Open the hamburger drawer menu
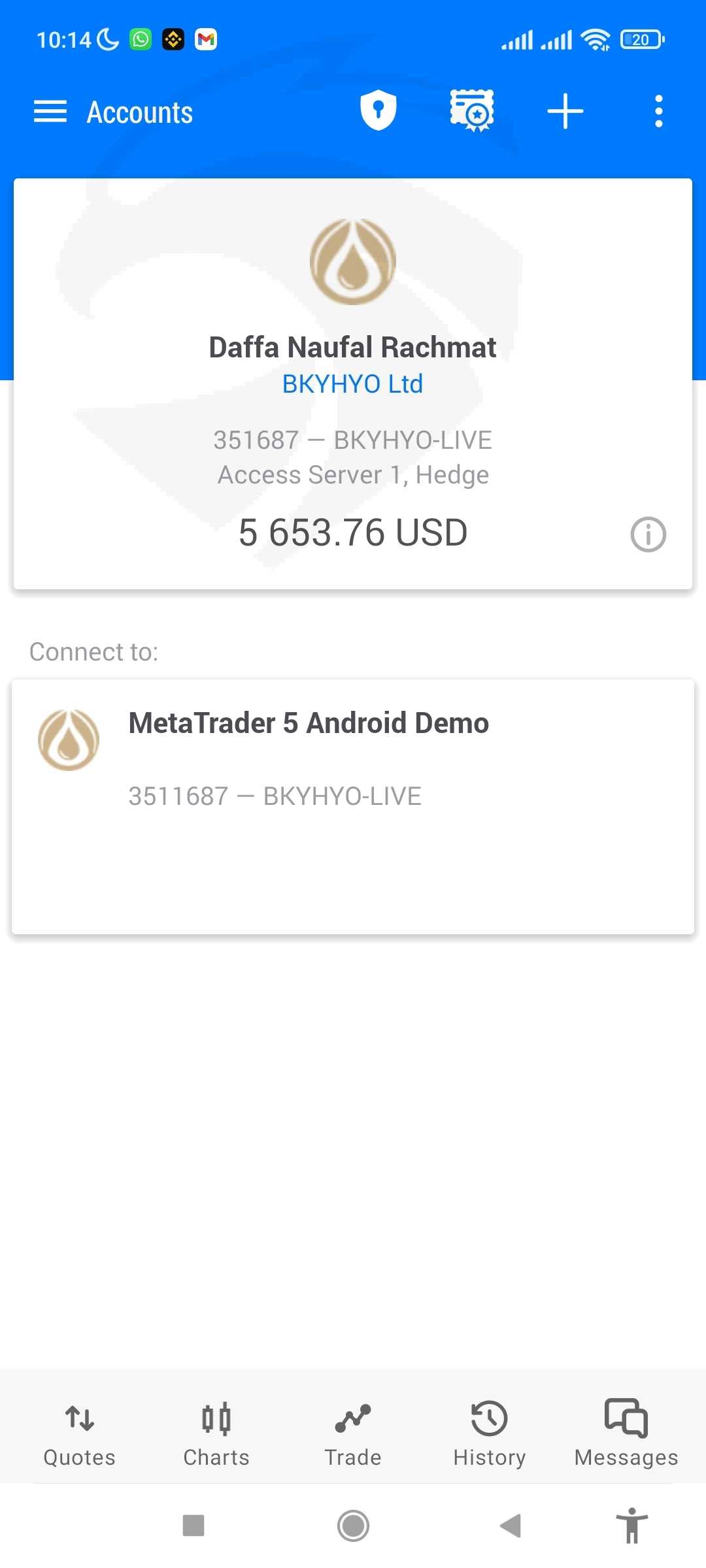 pos(50,112)
